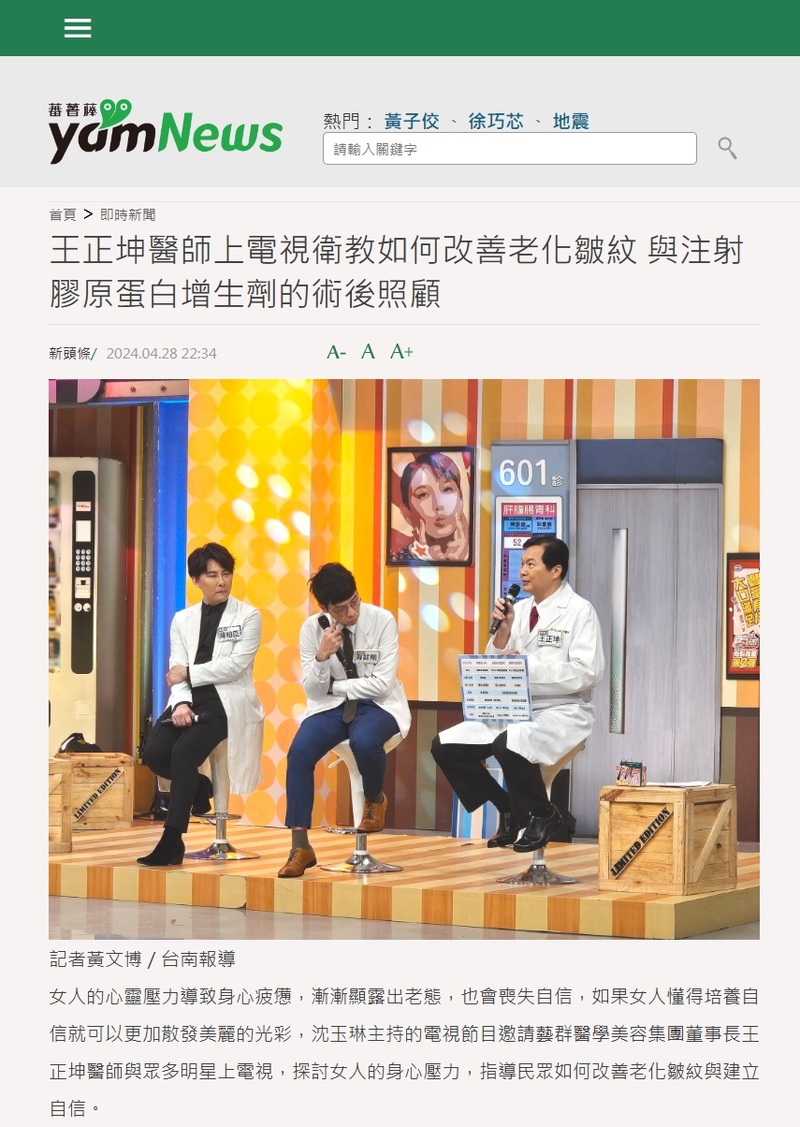Go to the yamNews homepage logo
800x1127 pixels.
coord(165,131)
